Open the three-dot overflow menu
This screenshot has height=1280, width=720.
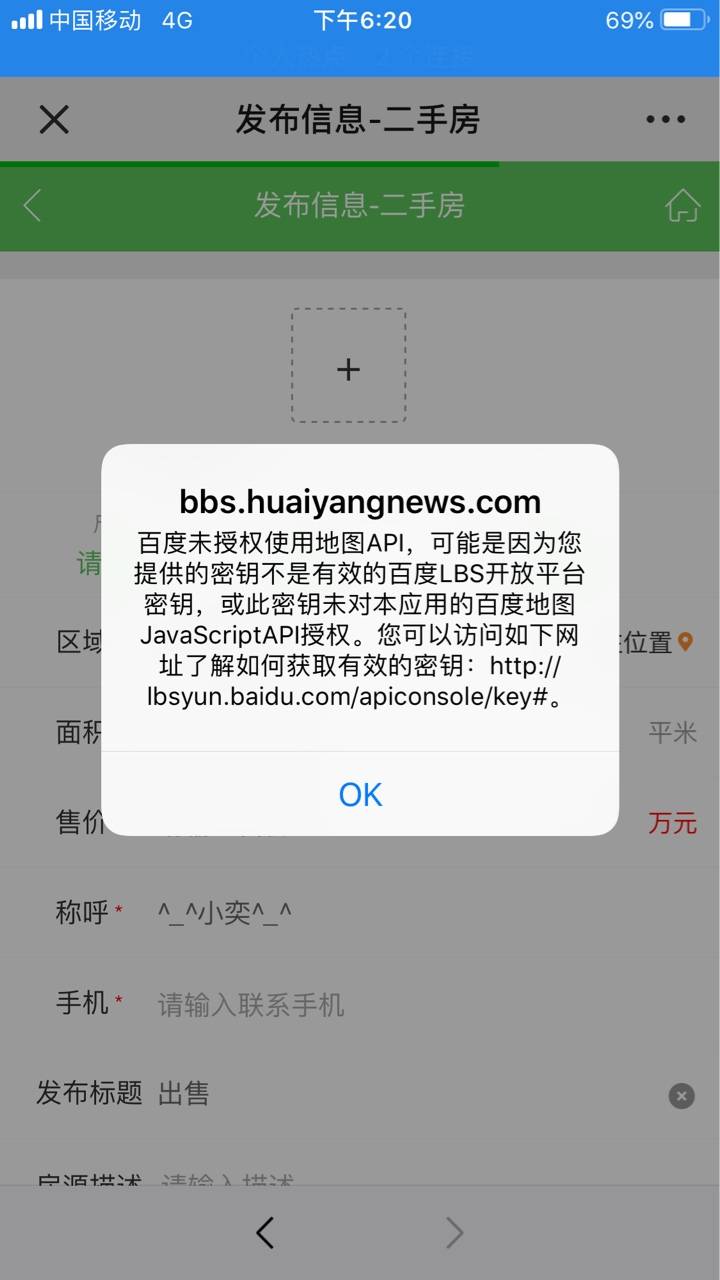(665, 120)
